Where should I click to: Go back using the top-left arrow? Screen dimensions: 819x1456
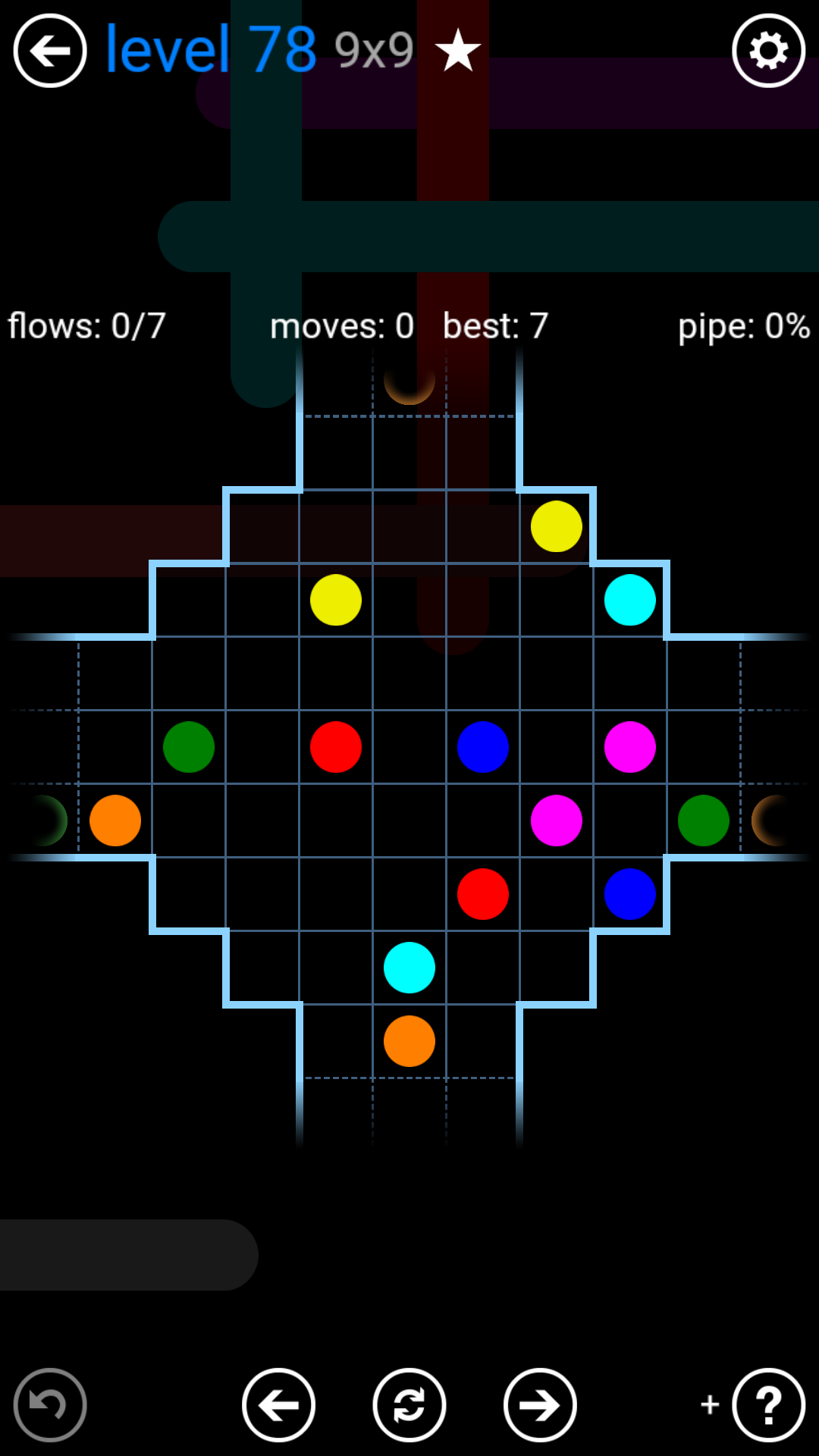[x=50, y=51]
